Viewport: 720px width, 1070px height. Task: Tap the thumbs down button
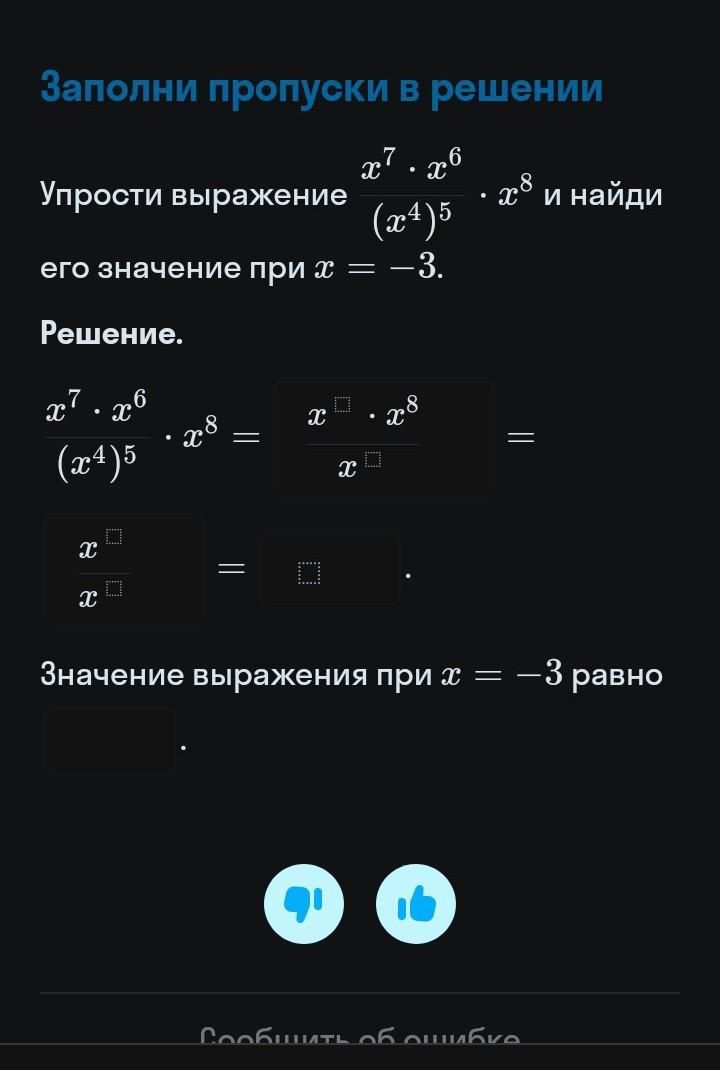303,904
